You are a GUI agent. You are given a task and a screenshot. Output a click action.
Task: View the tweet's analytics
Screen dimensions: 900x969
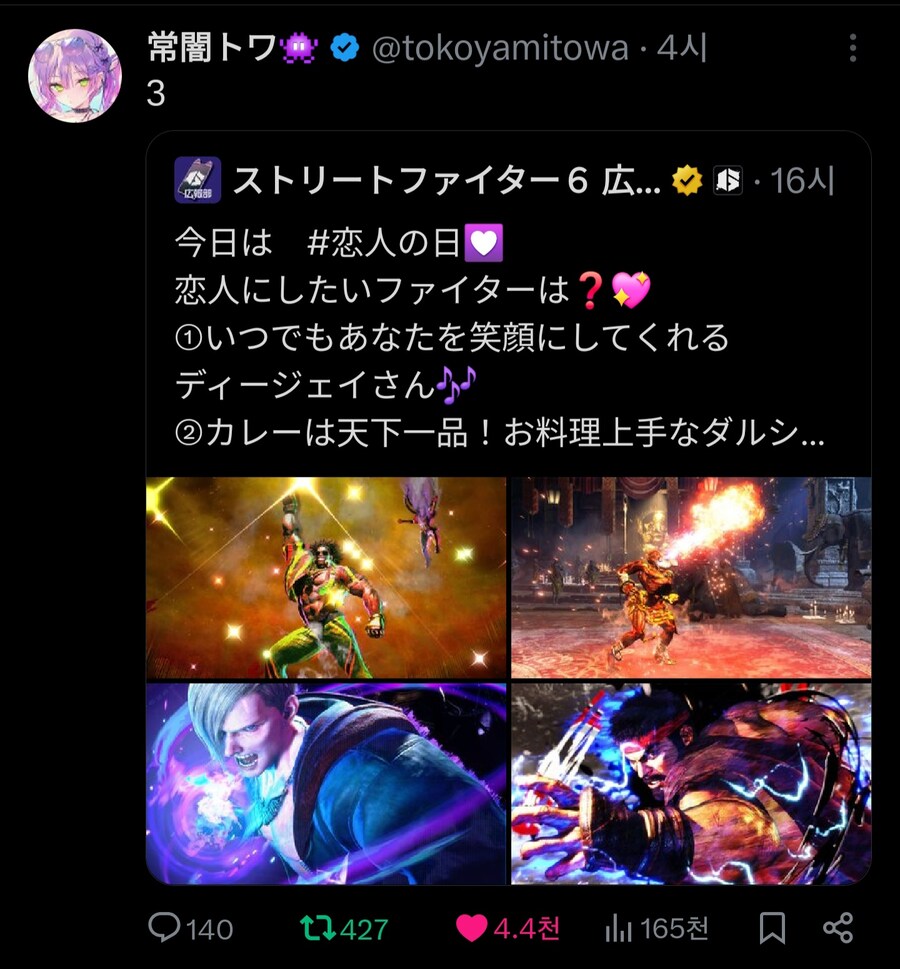[619, 928]
